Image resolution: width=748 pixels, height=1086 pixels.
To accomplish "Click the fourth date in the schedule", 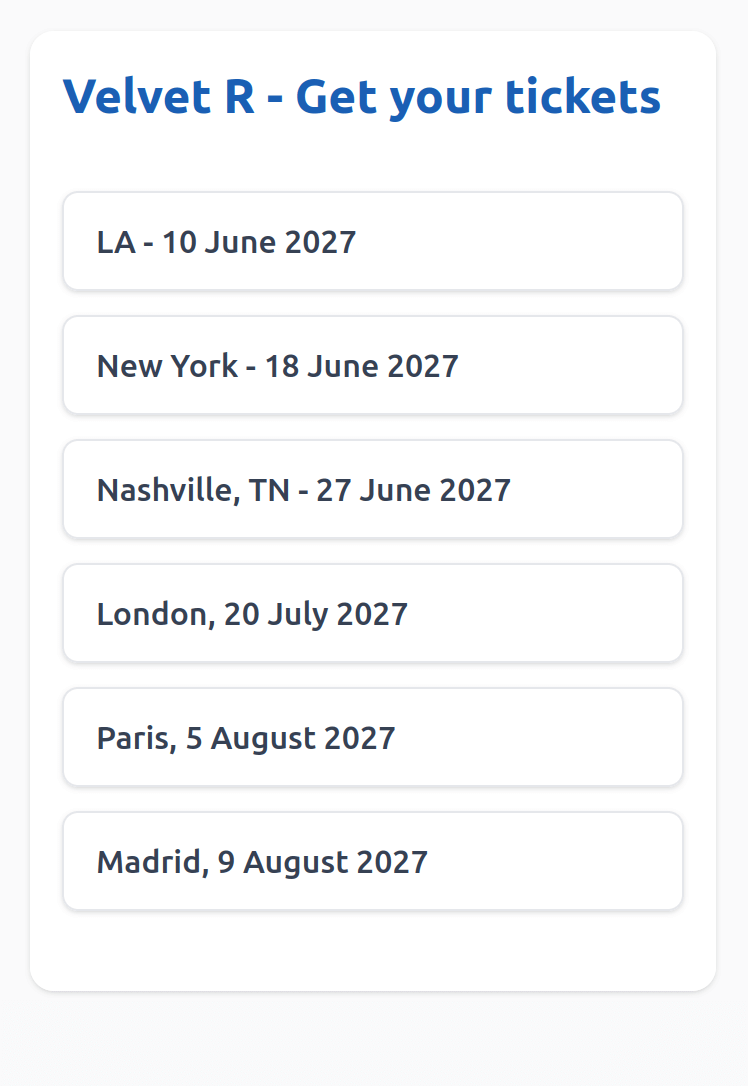I will [x=373, y=613].
